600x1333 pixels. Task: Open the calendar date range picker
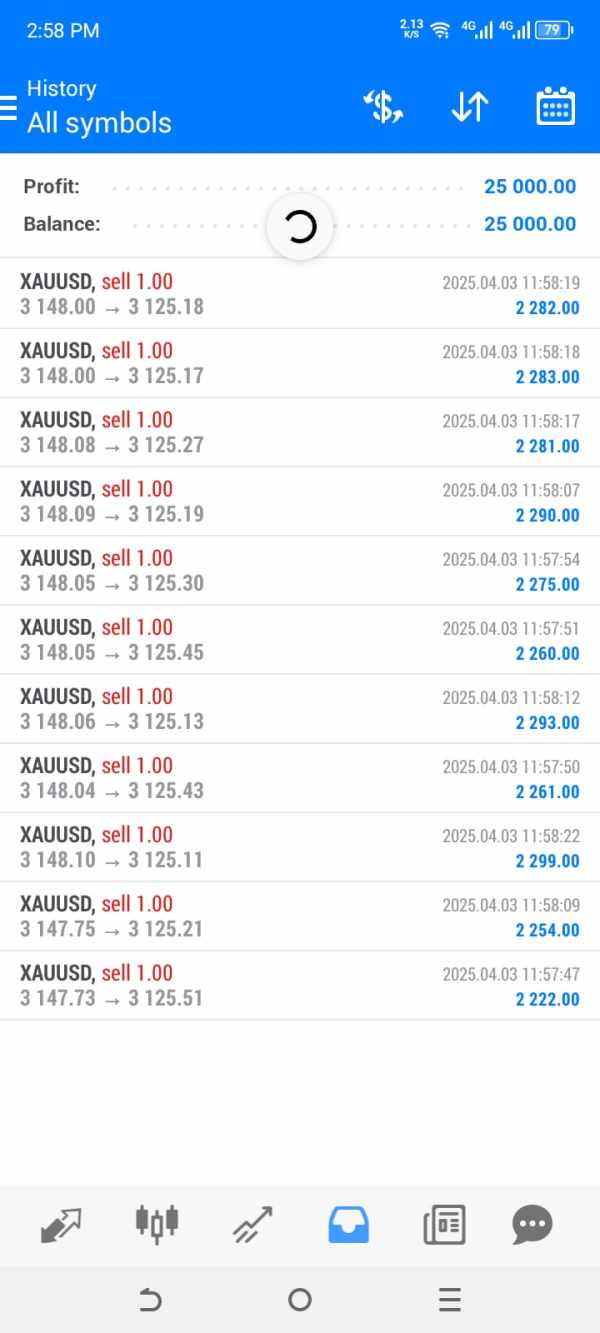(555, 107)
